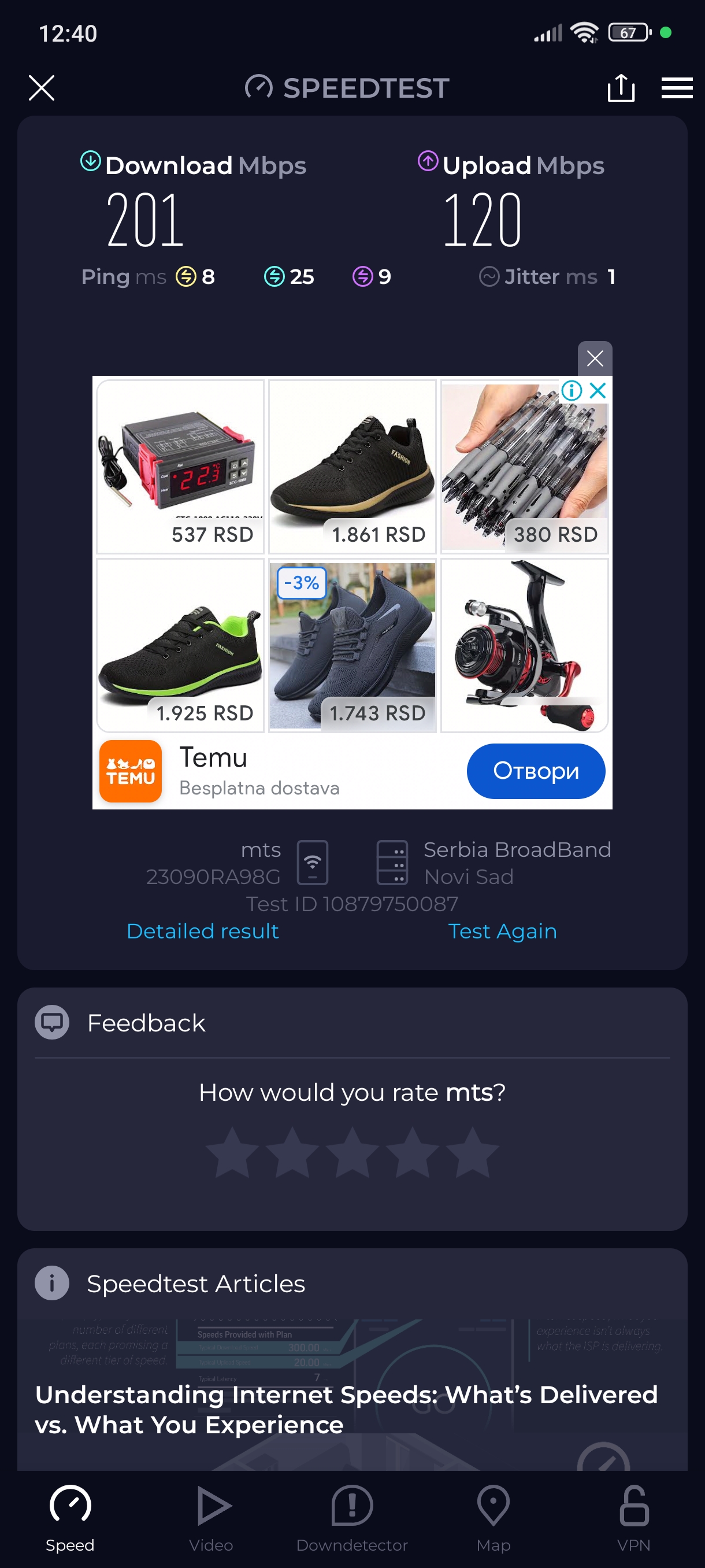
Task: Tap the Отвори button on Temu ad
Action: tap(535, 771)
